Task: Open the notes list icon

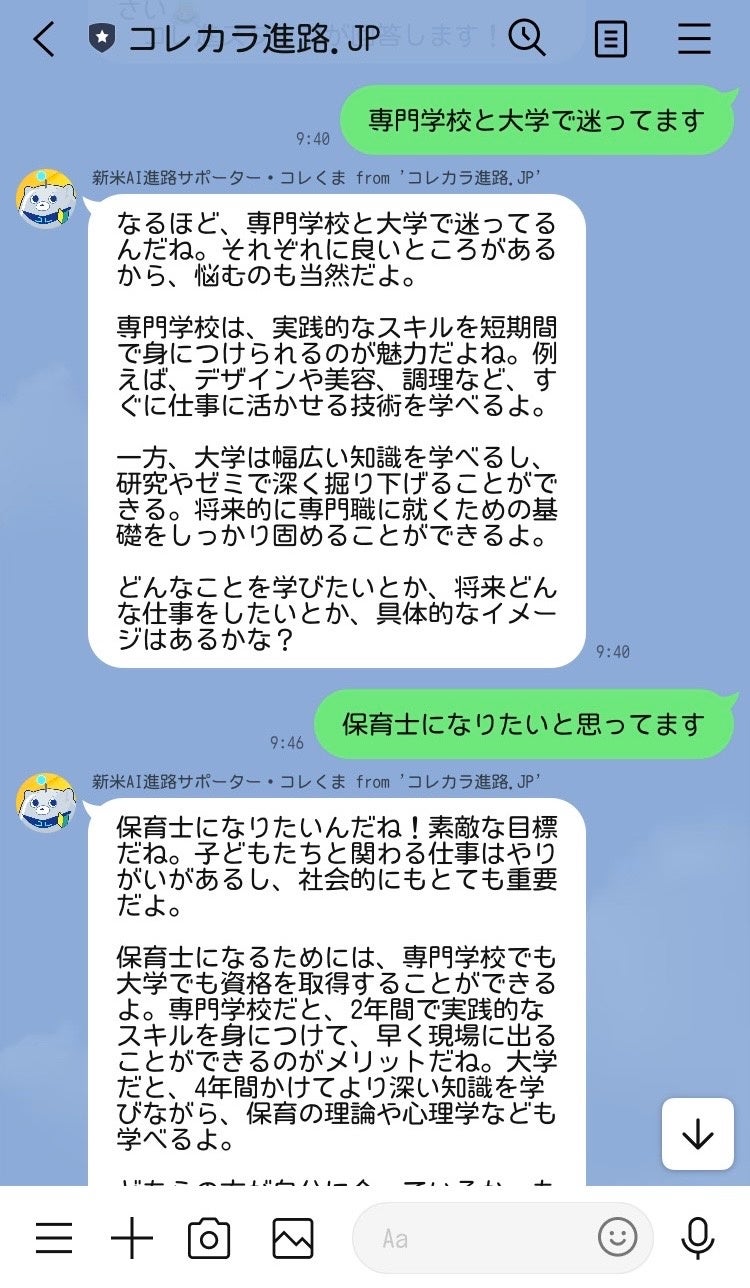Action: pos(611,39)
